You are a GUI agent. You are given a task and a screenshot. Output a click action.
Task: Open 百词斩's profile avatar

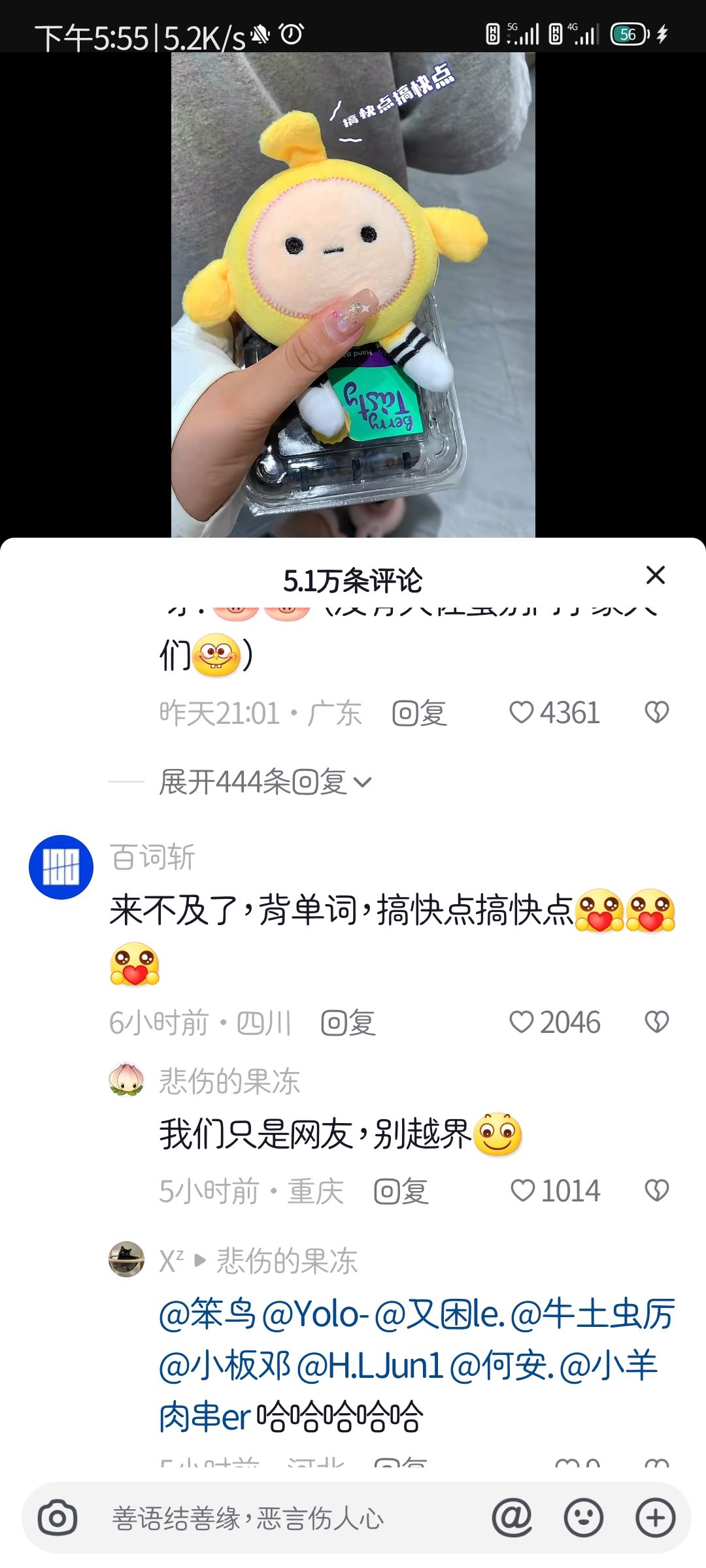click(x=61, y=867)
